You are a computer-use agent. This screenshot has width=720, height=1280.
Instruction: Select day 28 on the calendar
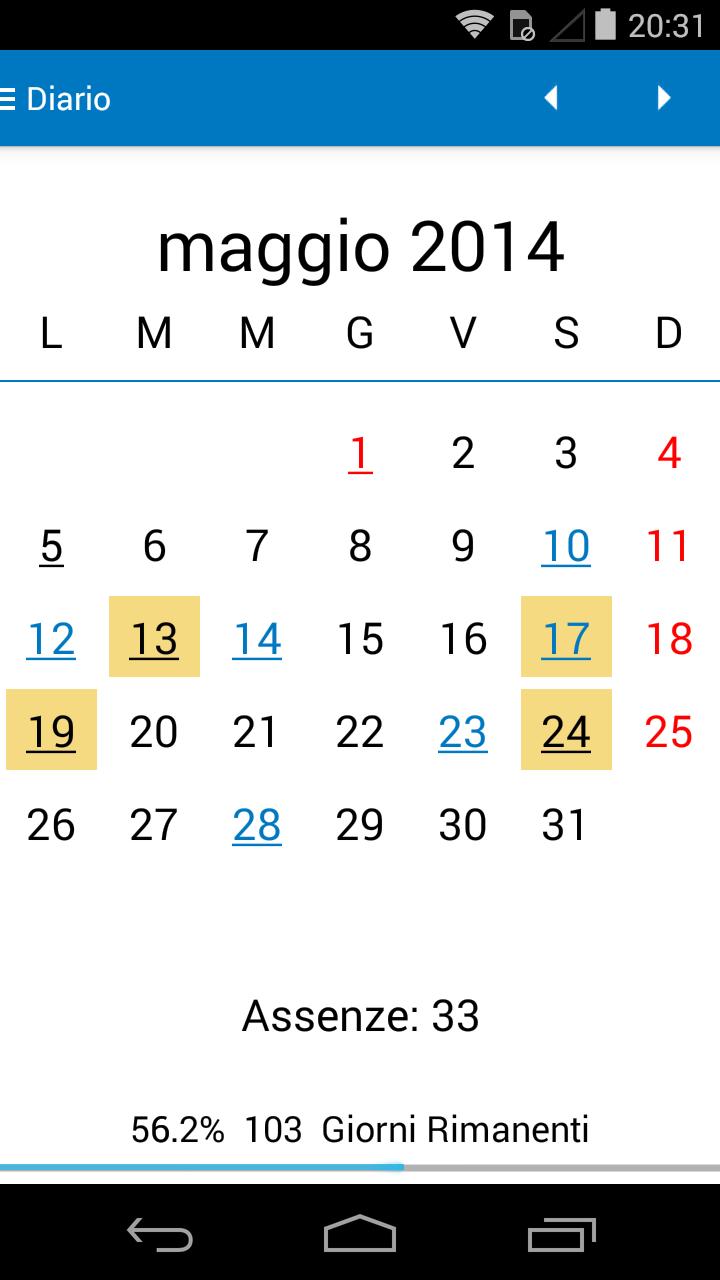coord(257,824)
